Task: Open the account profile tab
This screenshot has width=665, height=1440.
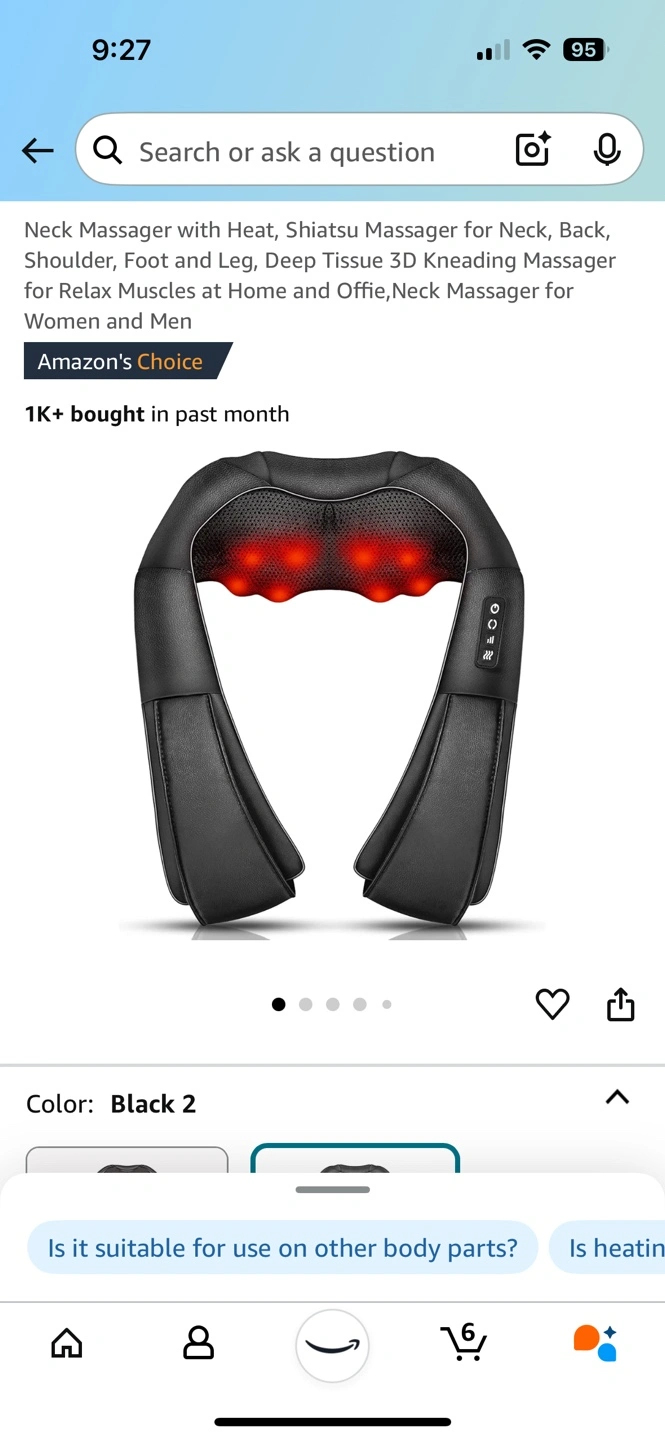Action: (x=199, y=1343)
